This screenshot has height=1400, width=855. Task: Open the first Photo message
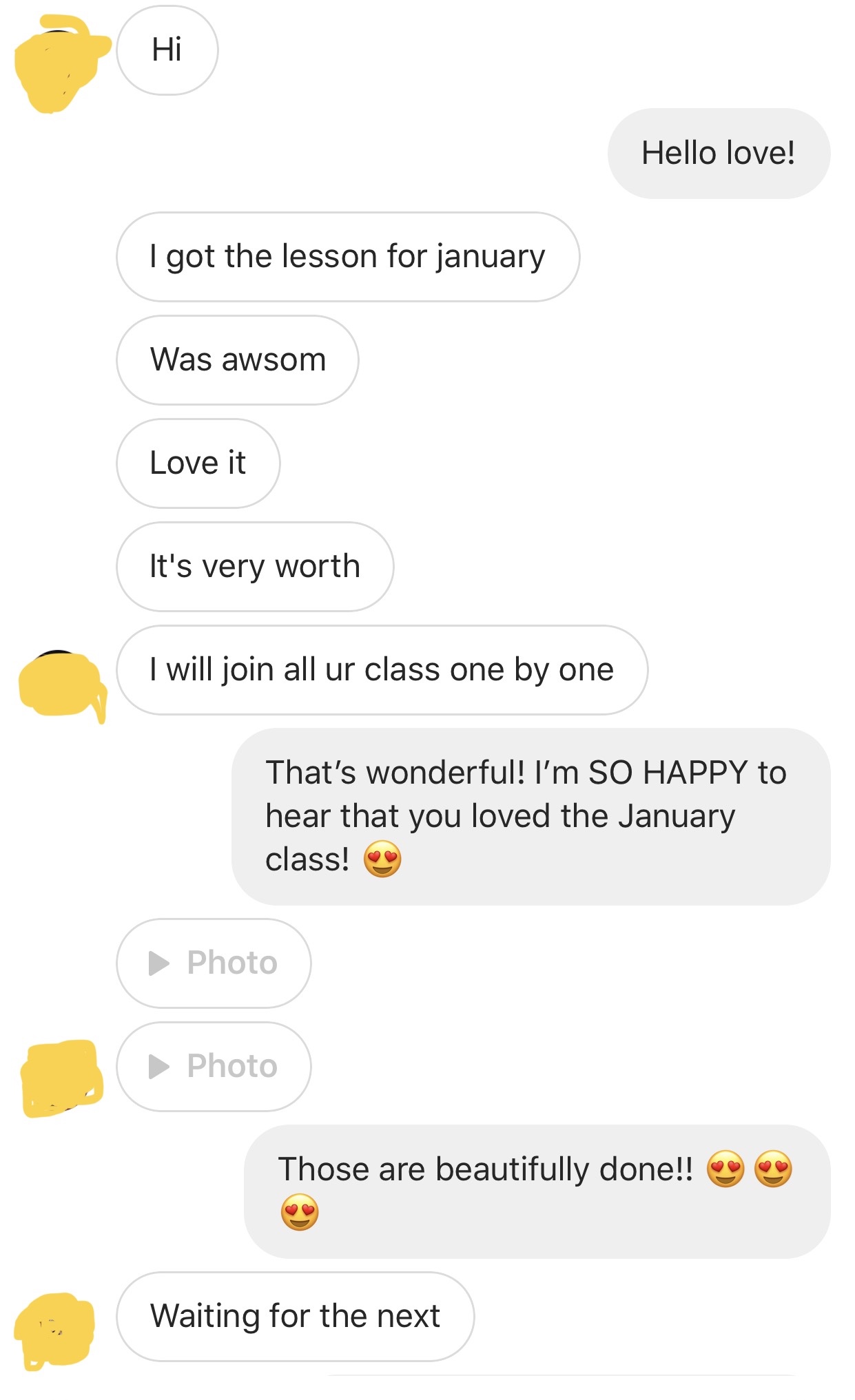(x=214, y=963)
